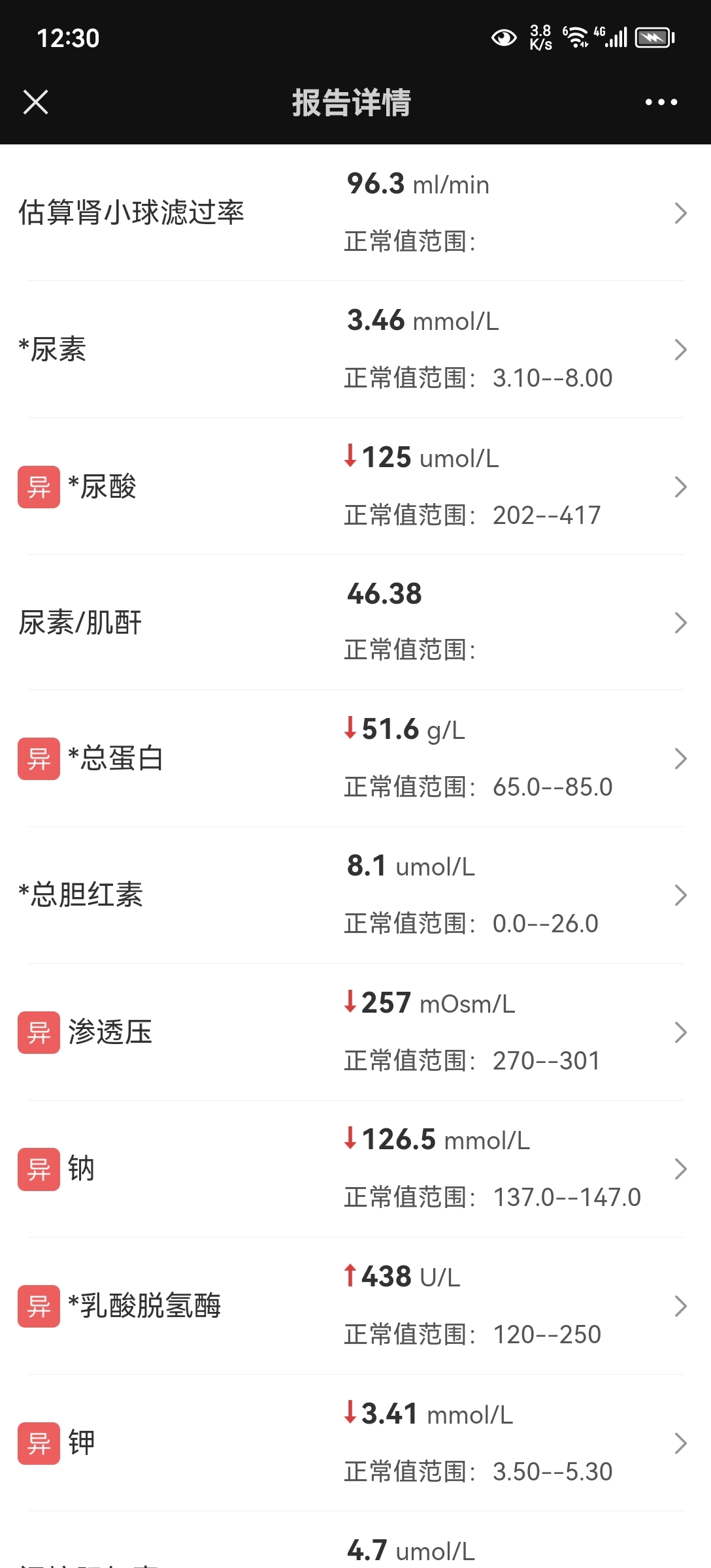Open the abnormal *尿酸 result
This screenshot has width=711, height=1568.
(x=355, y=487)
